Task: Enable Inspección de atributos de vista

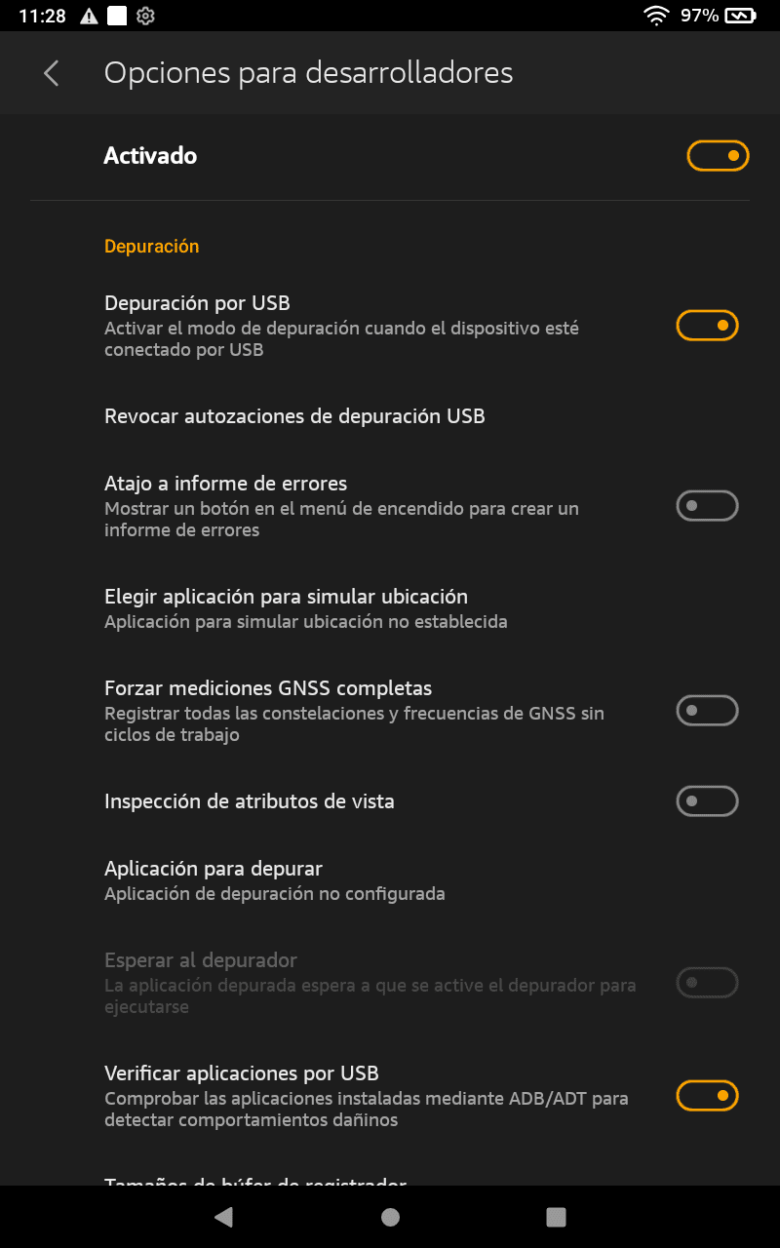Action: 707,801
